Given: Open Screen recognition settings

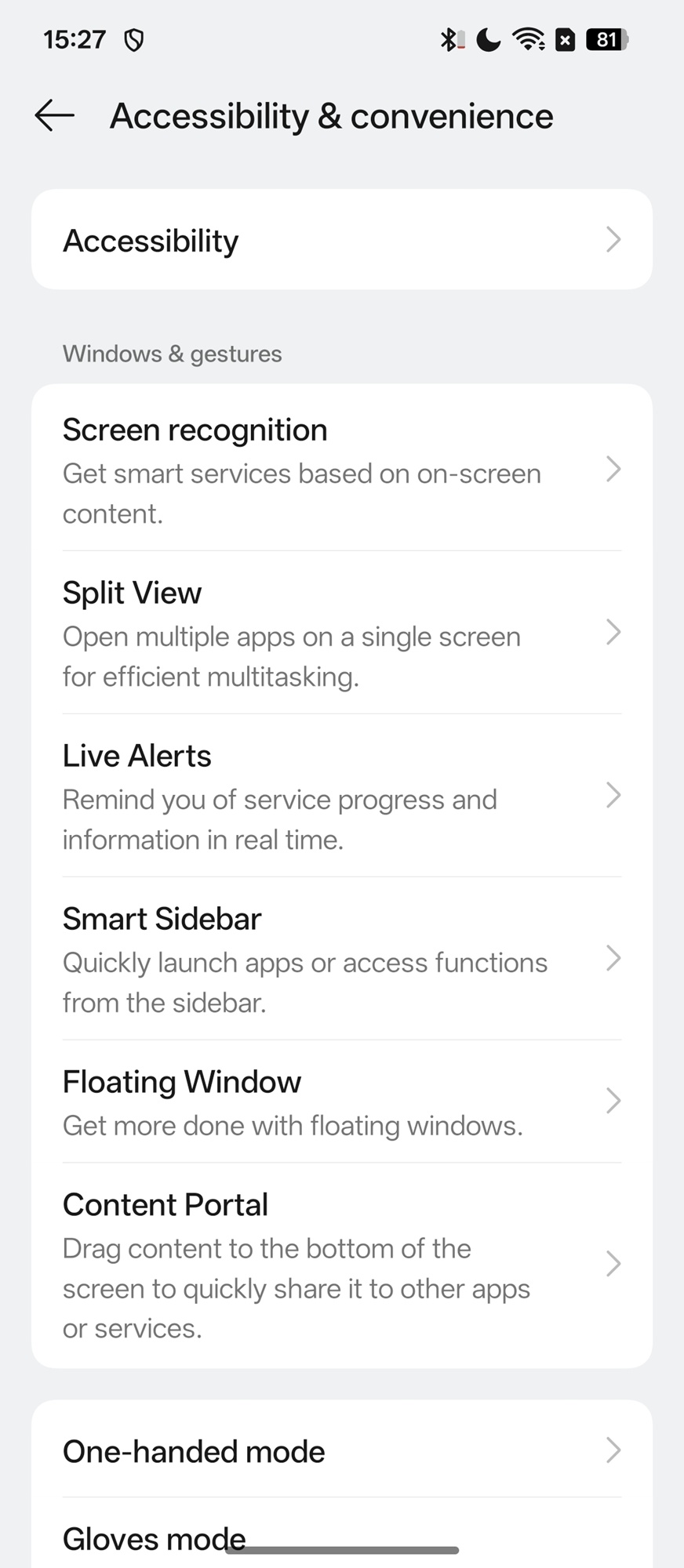Looking at the screenshot, I should pos(341,469).
